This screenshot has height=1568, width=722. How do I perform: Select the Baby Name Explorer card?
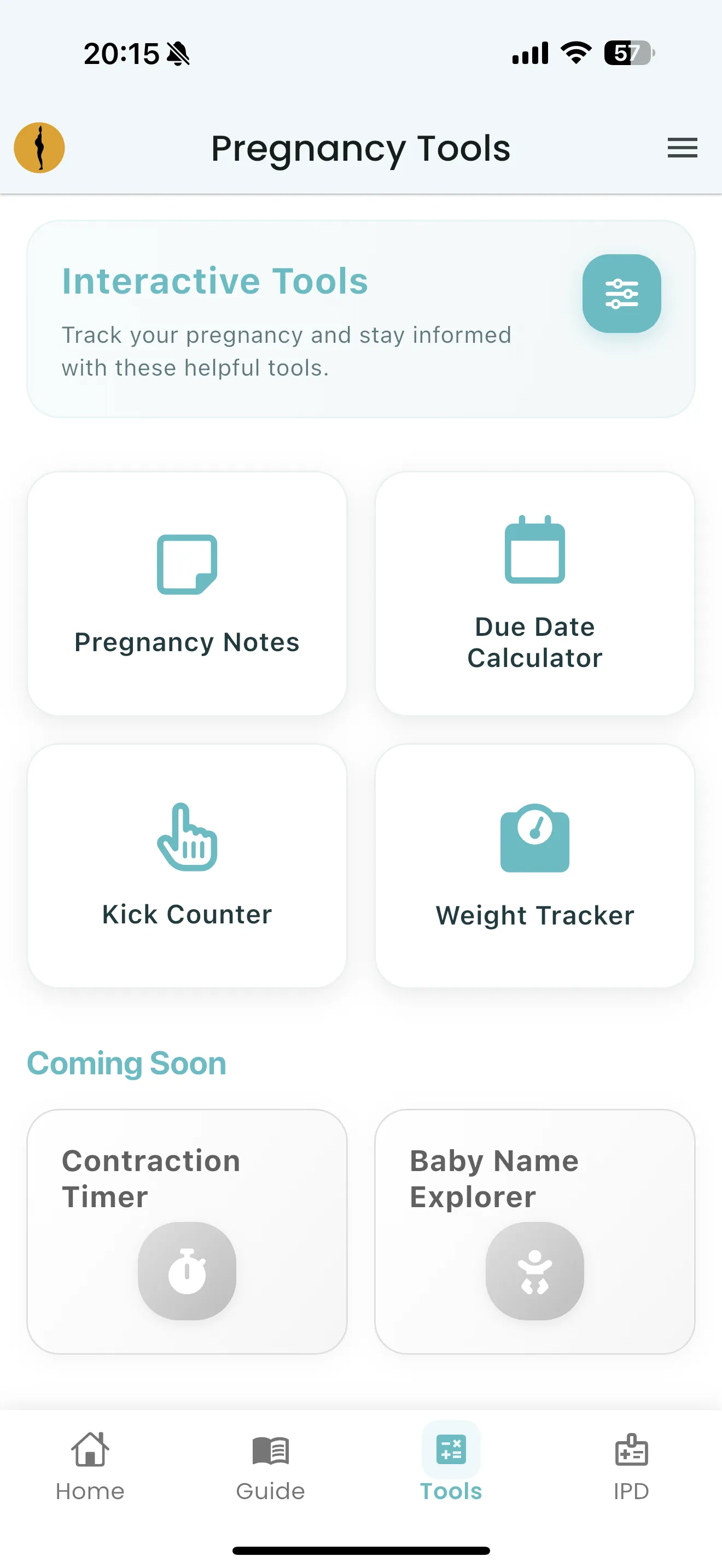(534, 1231)
